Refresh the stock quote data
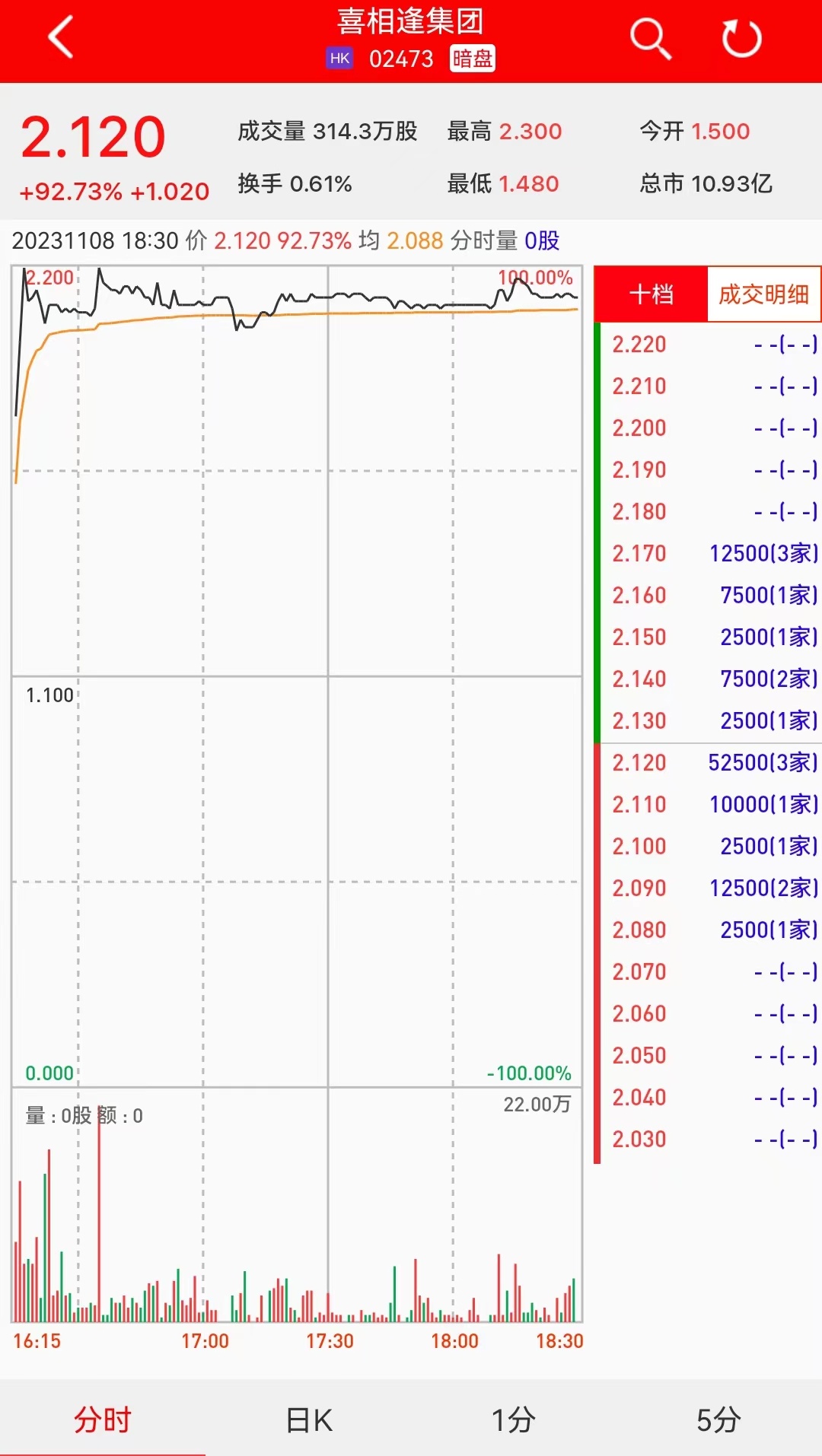Screen dimensions: 822x1456 741,38
